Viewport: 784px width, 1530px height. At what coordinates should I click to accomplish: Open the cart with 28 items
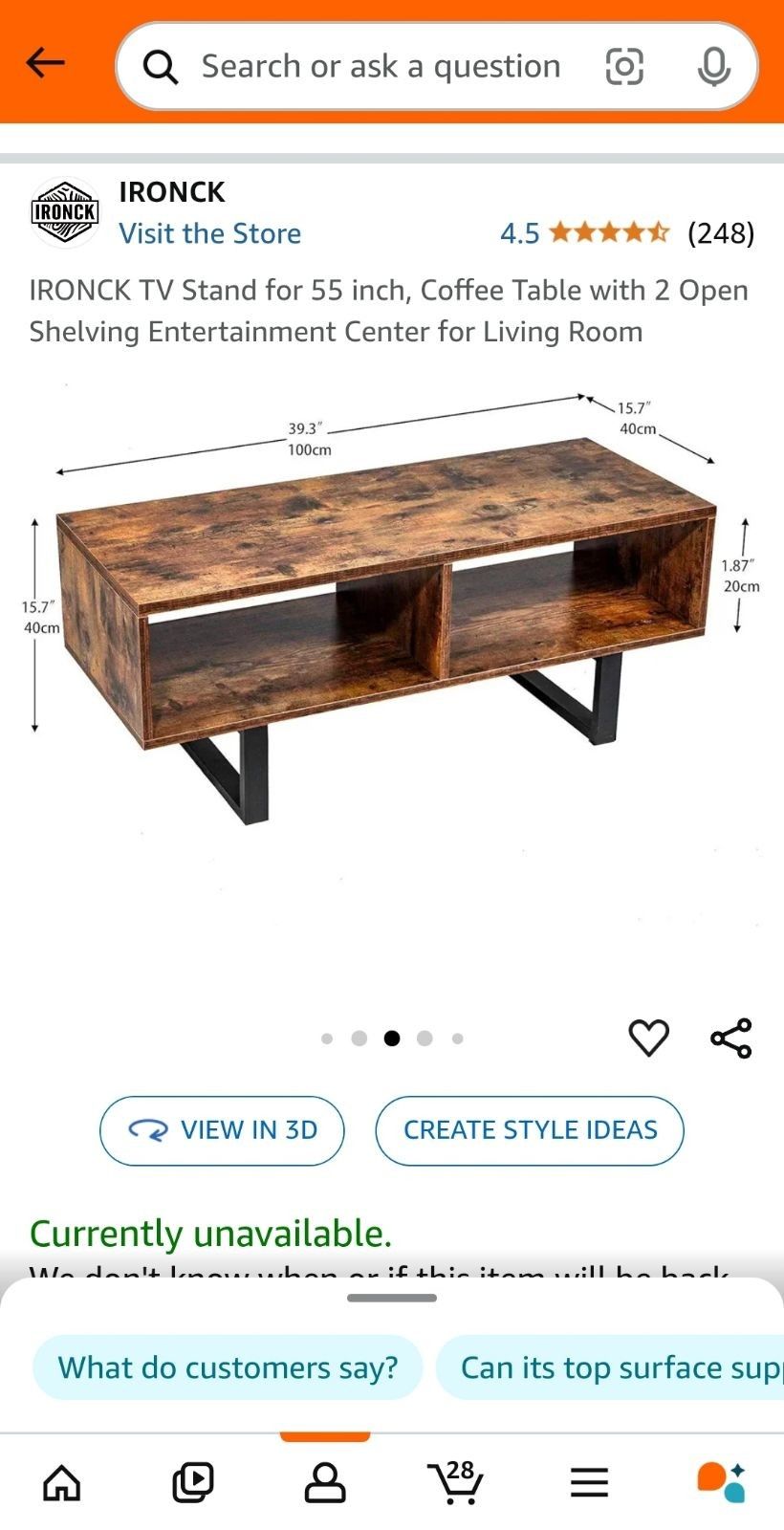point(456,1482)
